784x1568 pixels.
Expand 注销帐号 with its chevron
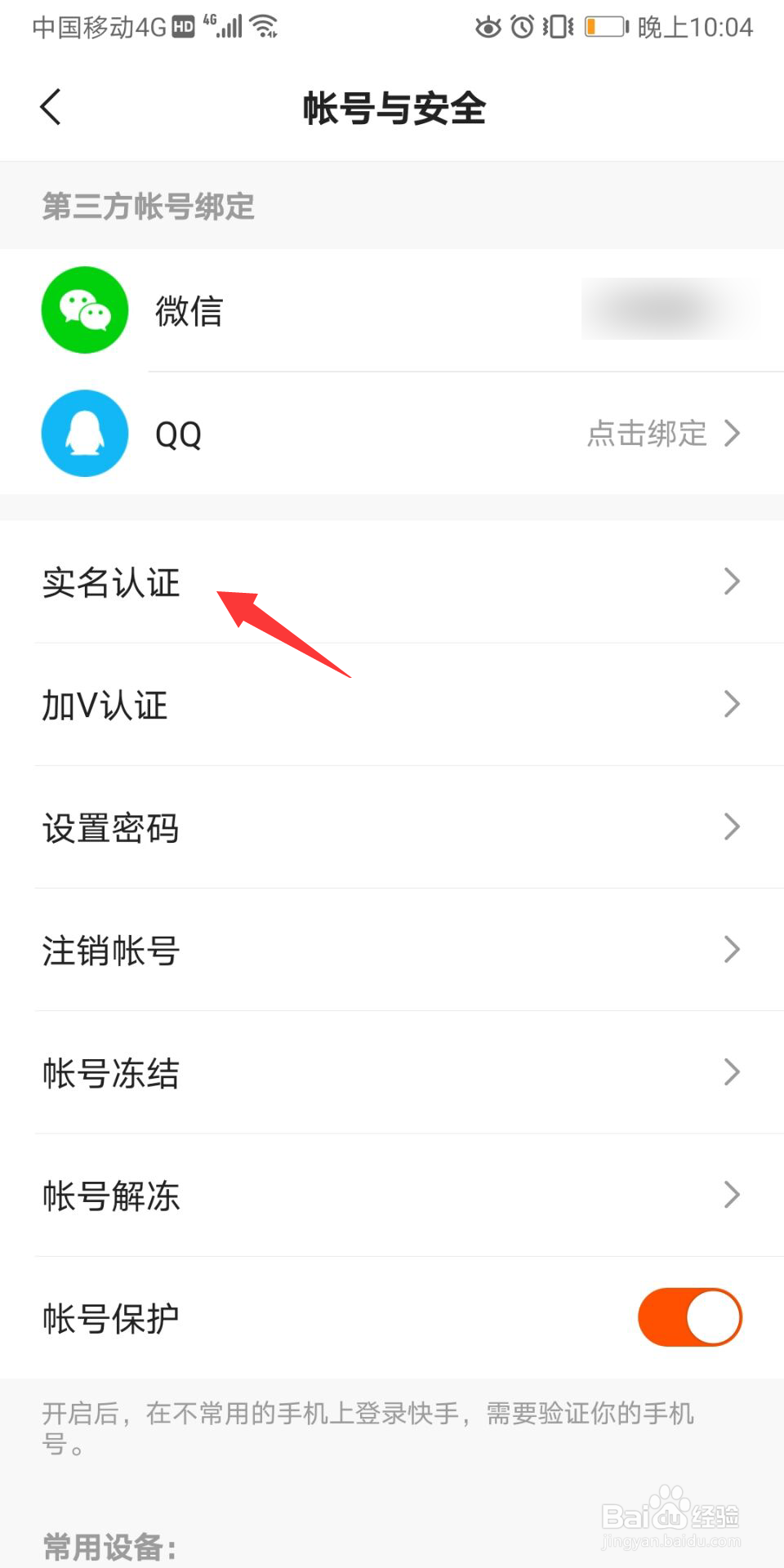click(x=733, y=950)
